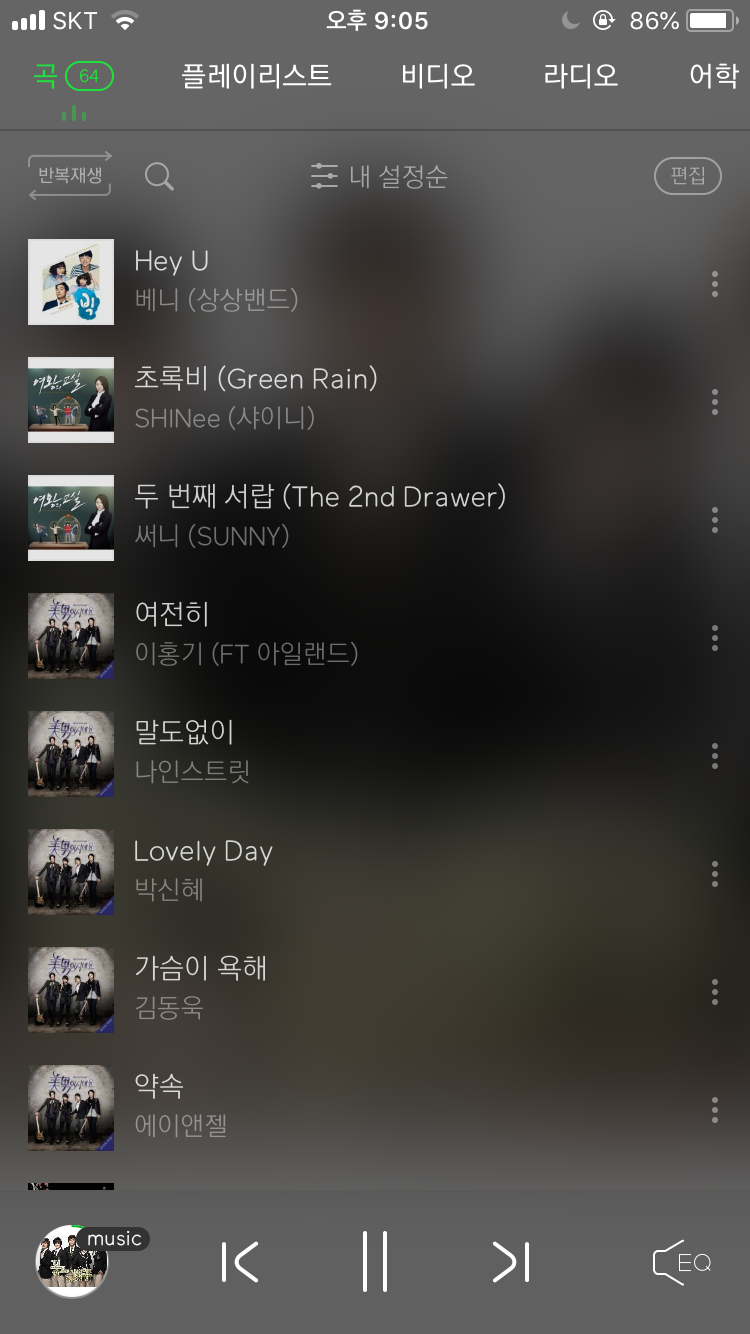This screenshot has width=750, height=1334.
Task: Open the EQ sound settings
Action: tap(682, 1262)
